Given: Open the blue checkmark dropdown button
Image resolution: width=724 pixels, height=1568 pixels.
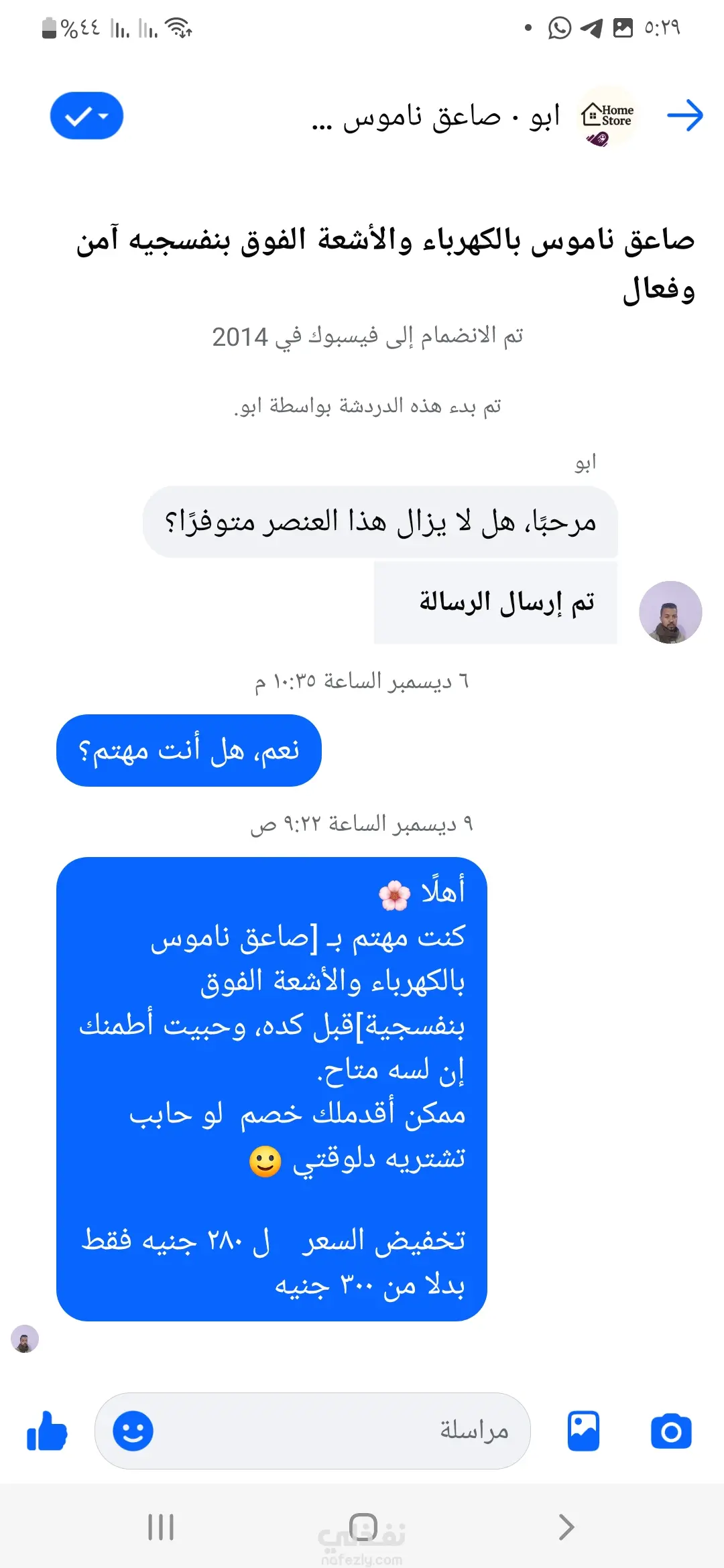Looking at the screenshot, I should [x=86, y=116].
